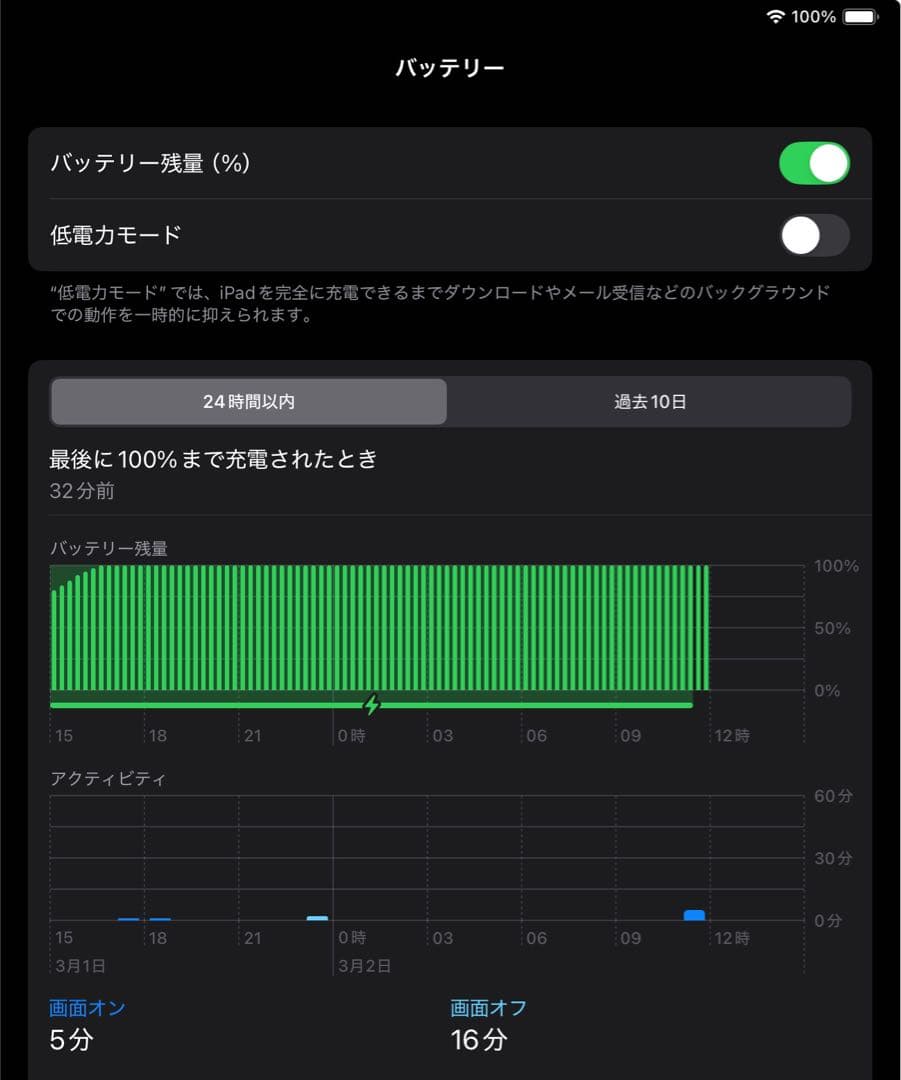The height and width of the screenshot is (1080, 901).
Task: Click the blue activity bar near 11時
Action: pyautogui.click(x=693, y=914)
